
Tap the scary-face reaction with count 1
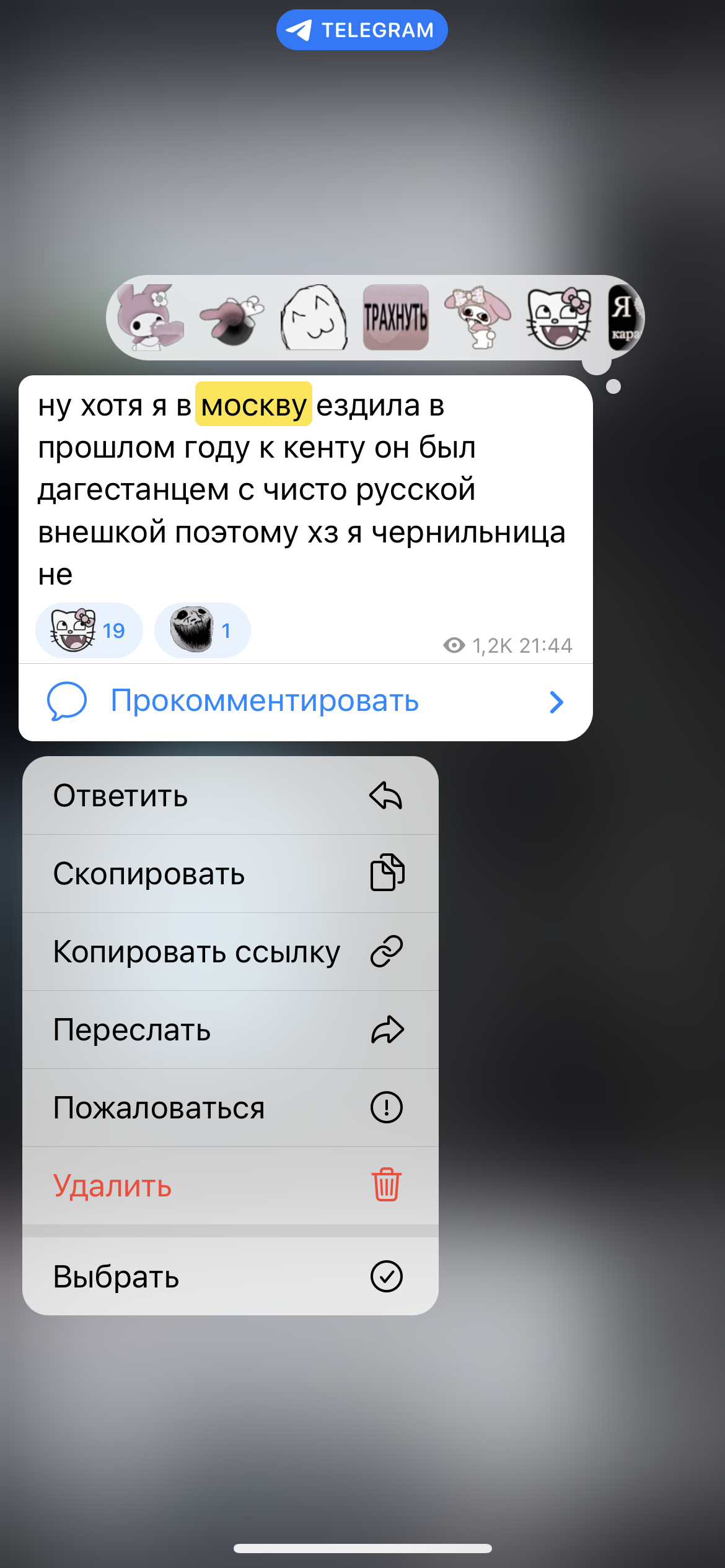pyautogui.click(x=202, y=630)
